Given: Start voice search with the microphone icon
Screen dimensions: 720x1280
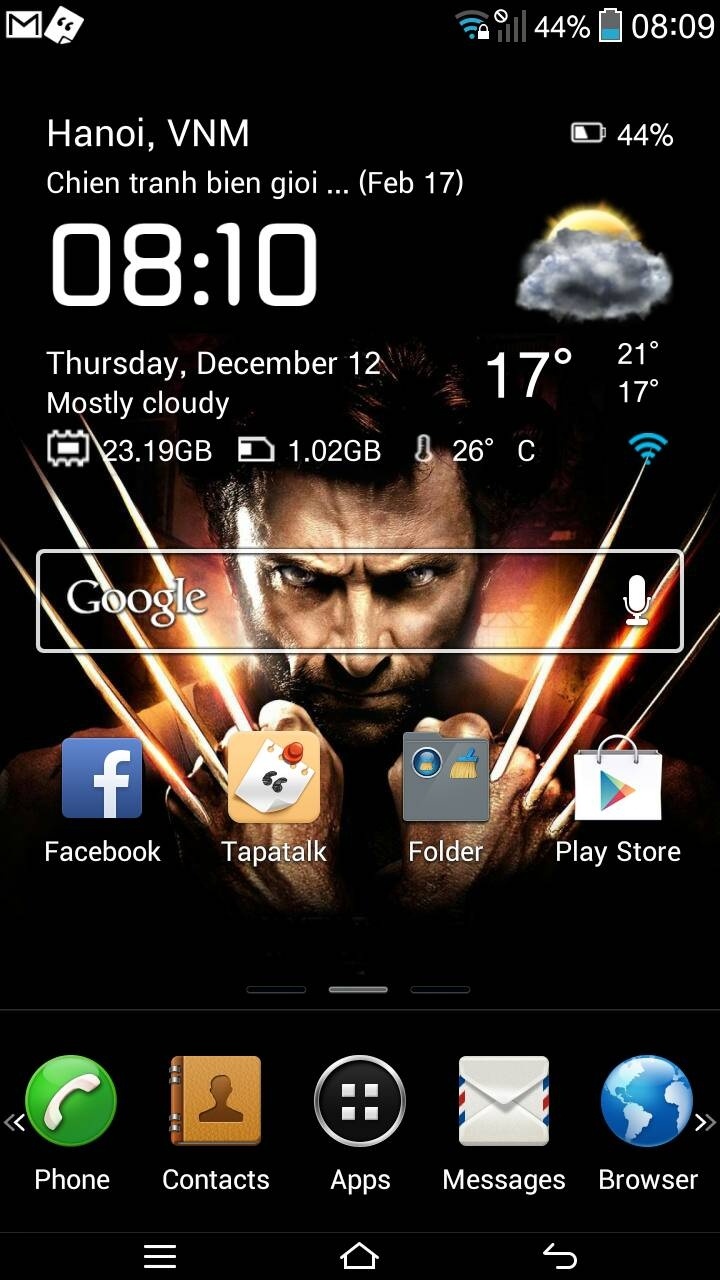Looking at the screenshot, I should point(636,600).
